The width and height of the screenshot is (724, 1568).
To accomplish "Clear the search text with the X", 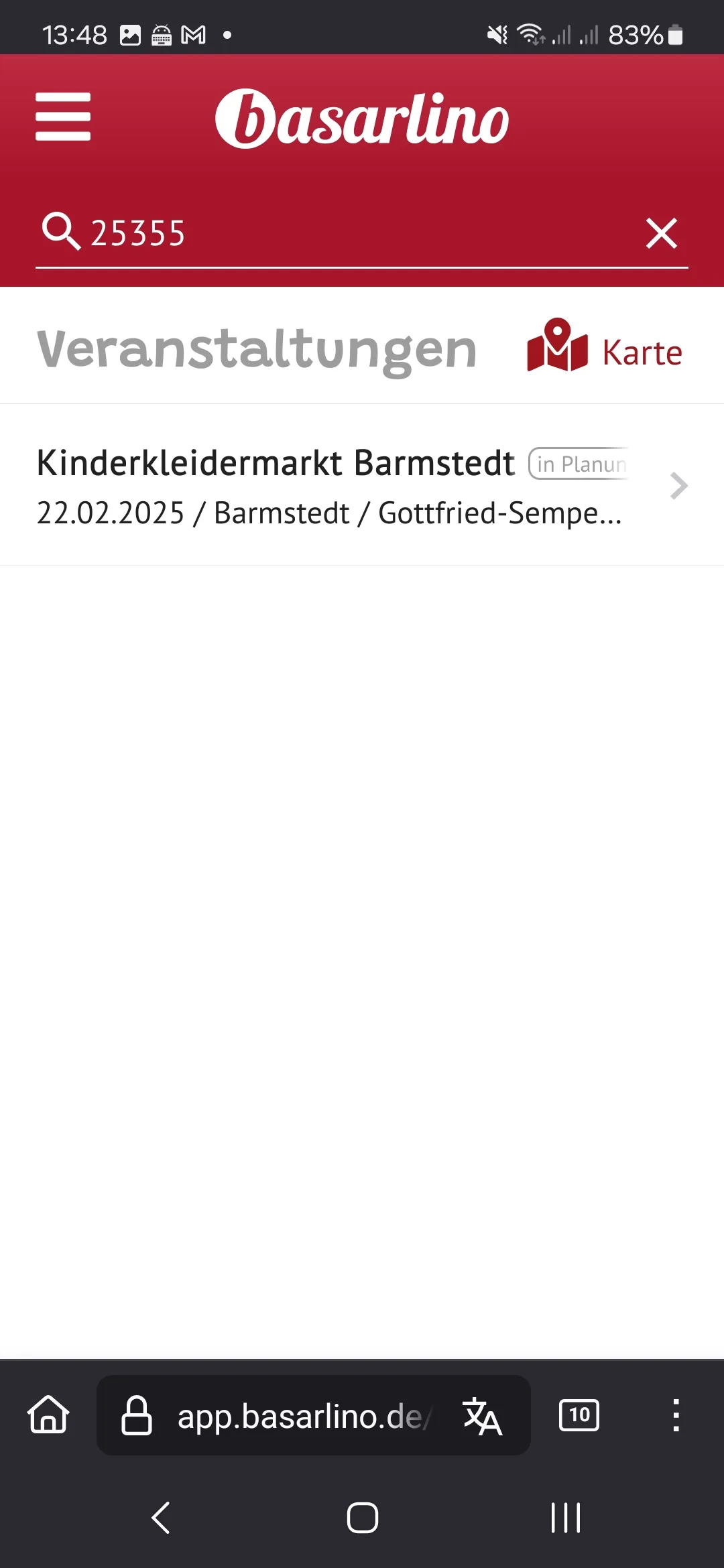I will point(662,233).
